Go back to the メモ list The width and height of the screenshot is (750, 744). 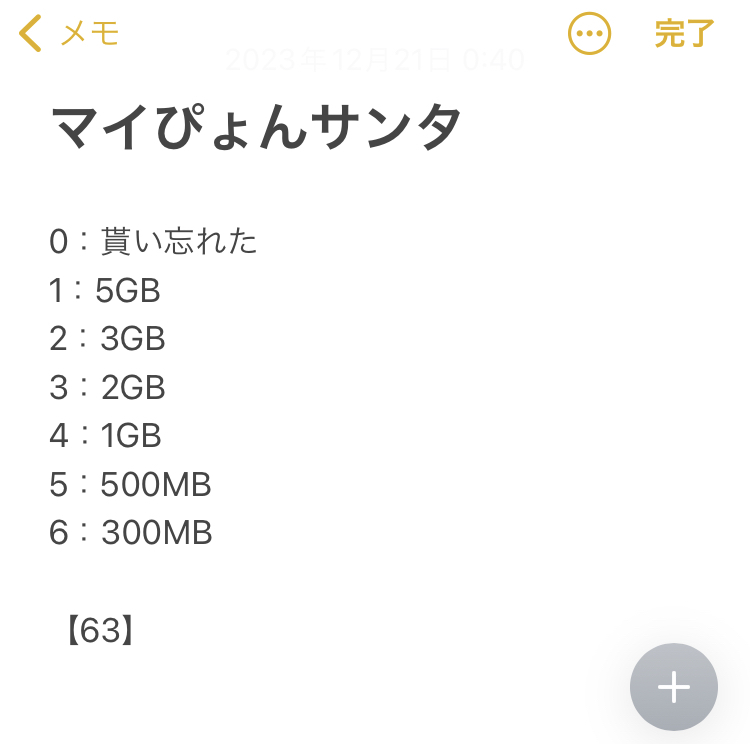(69, 33)
